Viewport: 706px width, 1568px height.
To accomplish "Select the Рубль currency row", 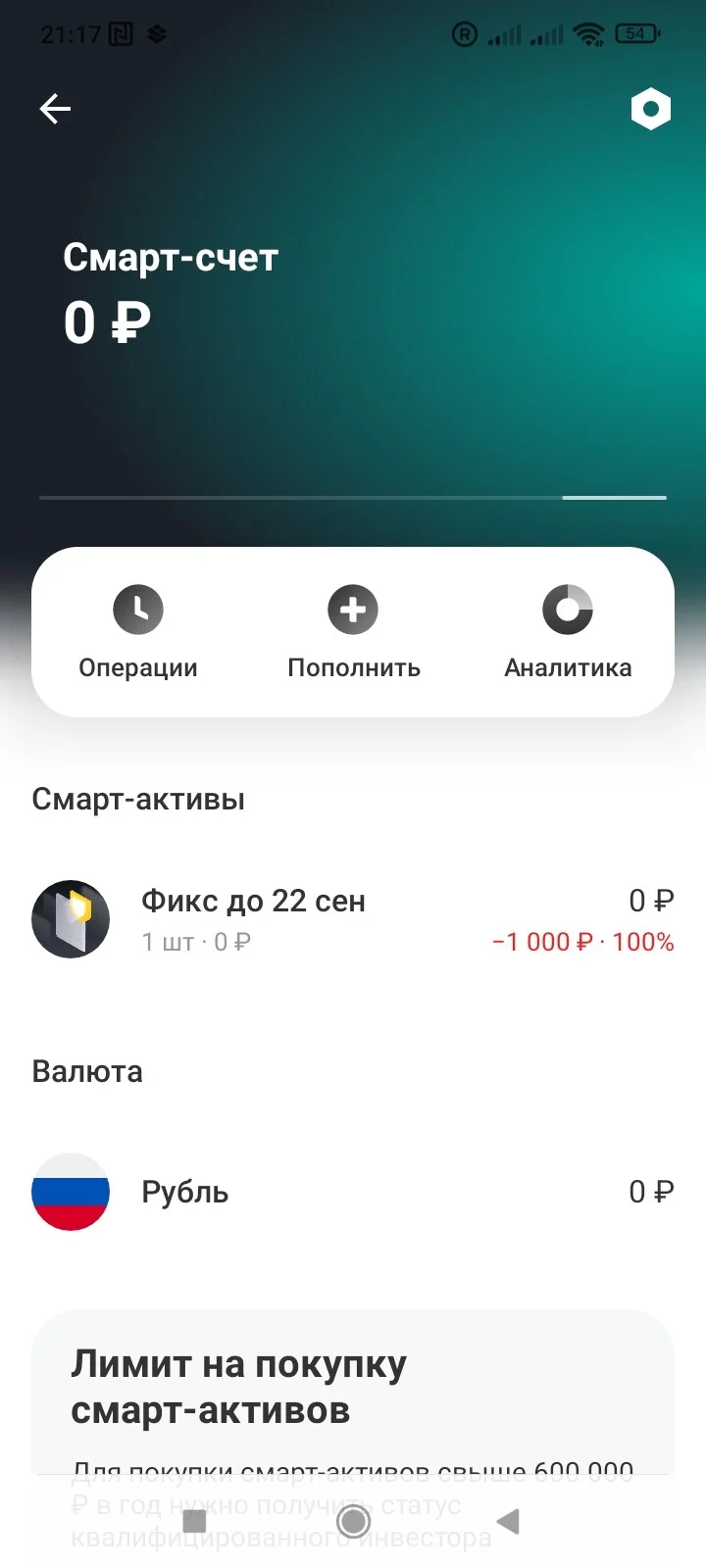I will 353,1192.
